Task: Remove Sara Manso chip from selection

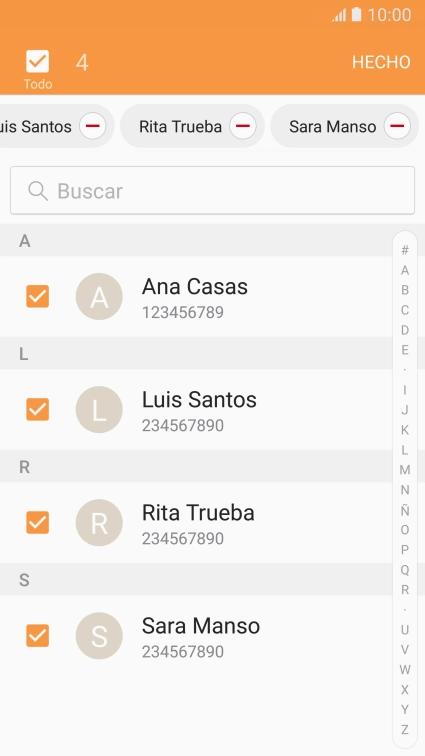Action: point(397,126)
